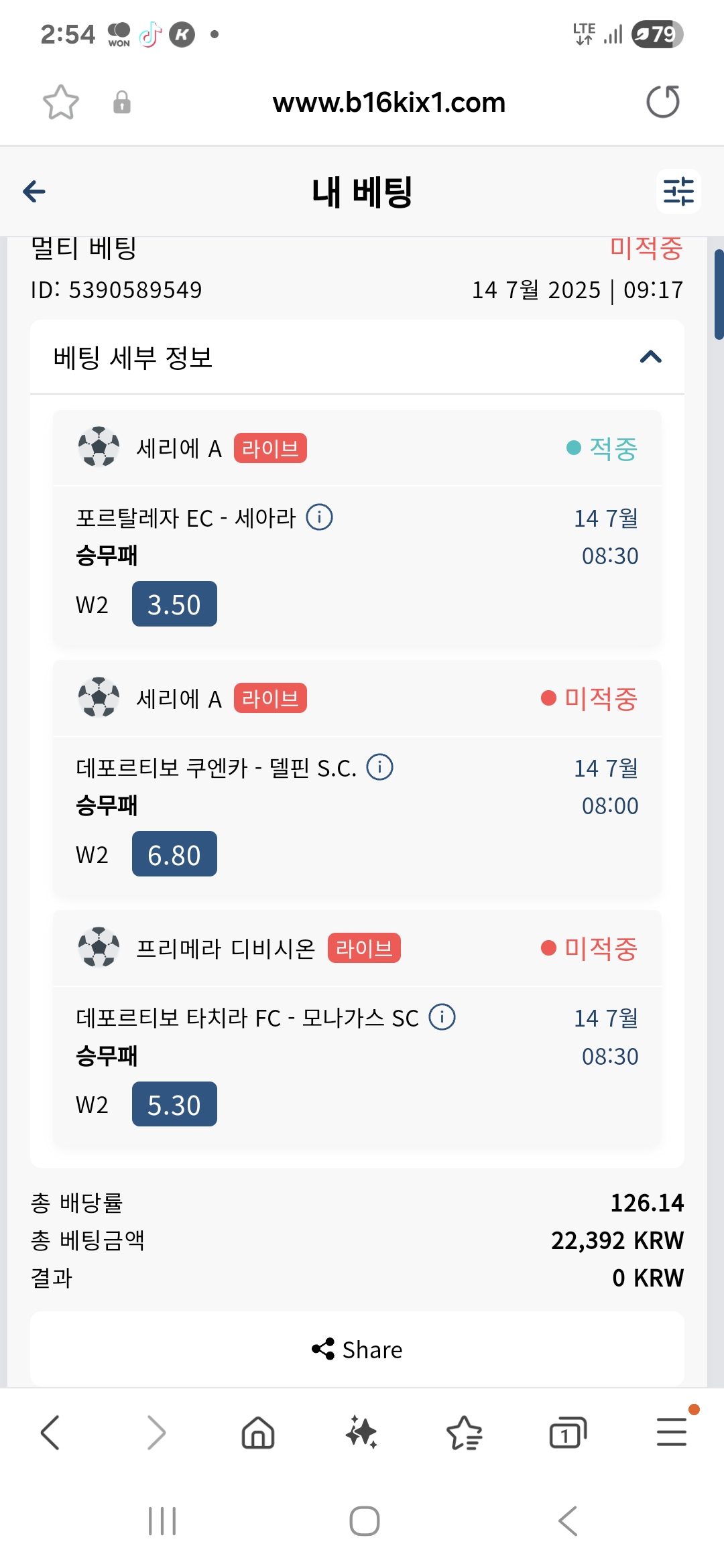
Task: View open browser tabs
Action: 568,1433
